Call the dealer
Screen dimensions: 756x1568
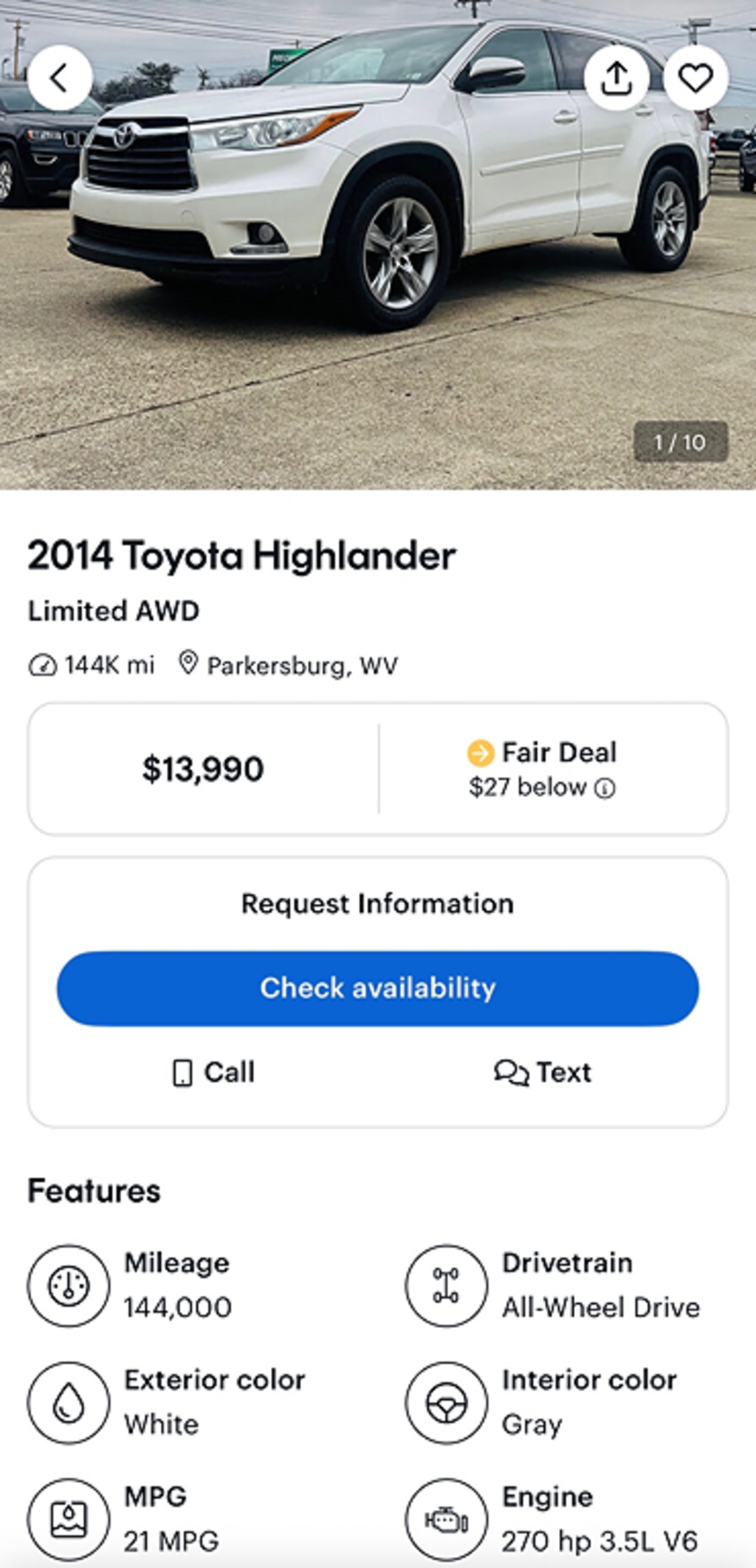[213, 1072]
